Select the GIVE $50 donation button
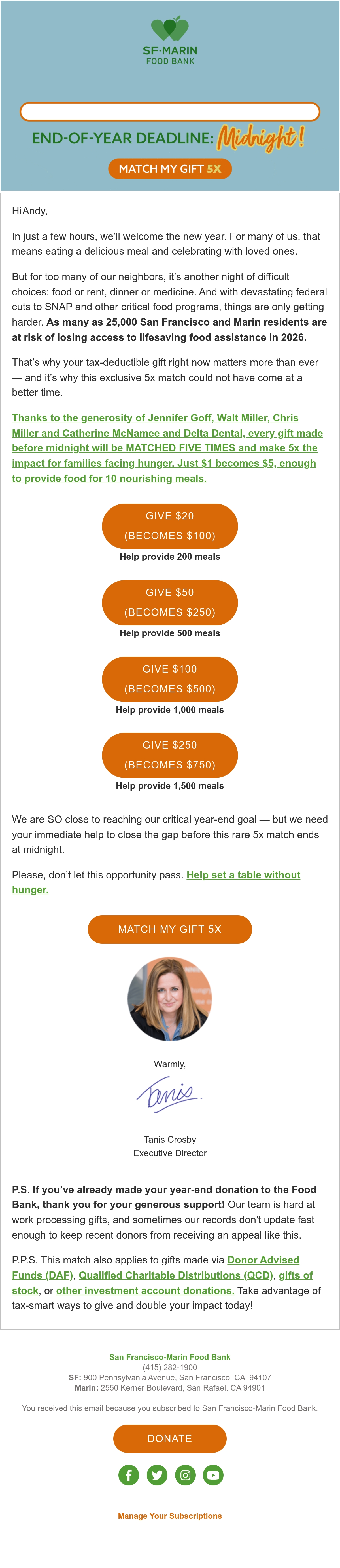This screenshot has width=340, height=1568. (x=170, y=603)
